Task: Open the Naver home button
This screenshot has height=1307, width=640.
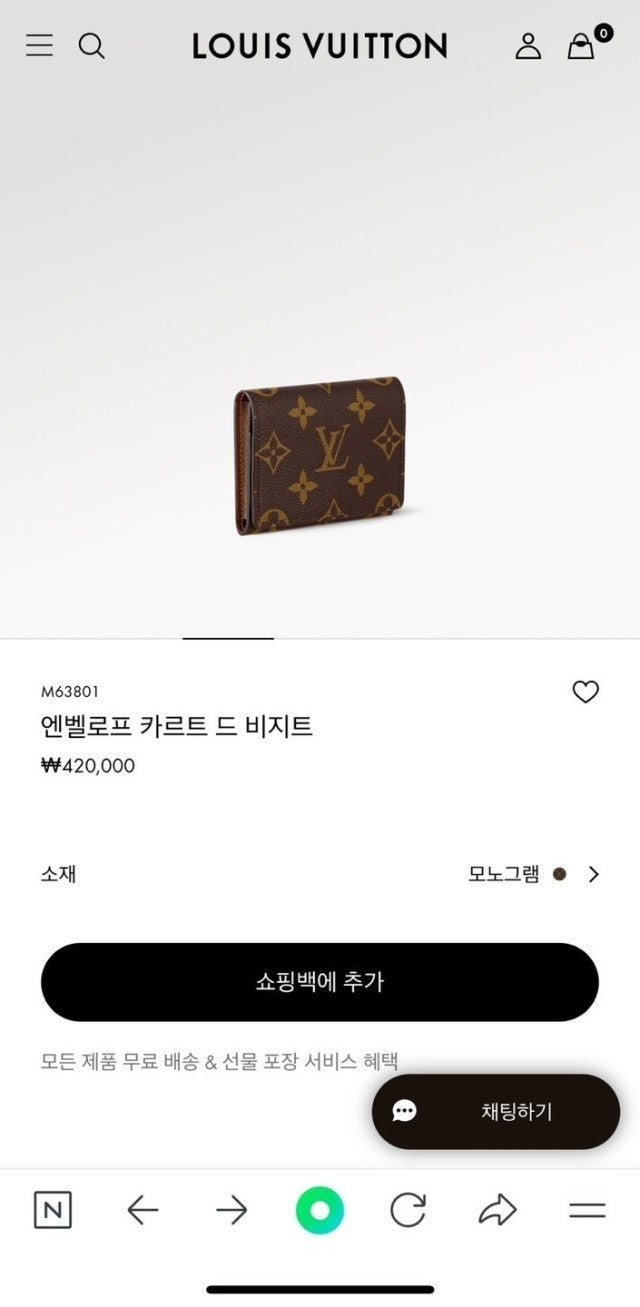Action: click(x=53, y=1211)
